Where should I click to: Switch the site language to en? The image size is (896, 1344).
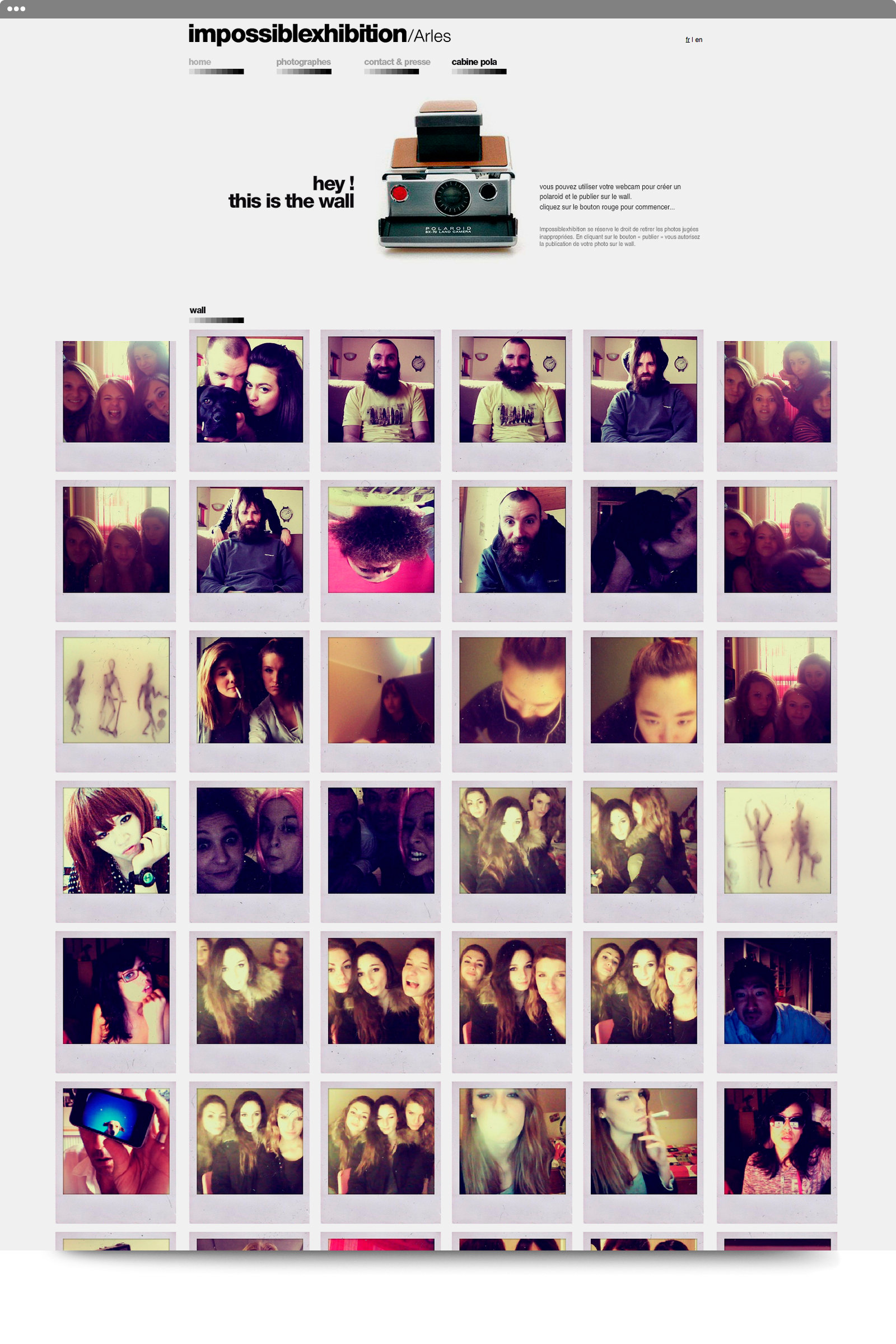pos(699,40)
